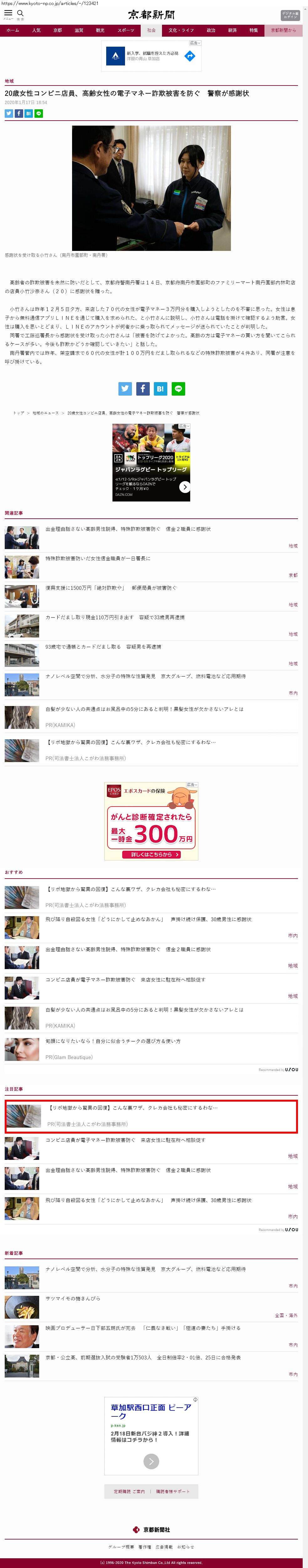This screenshot has width=308, height=1568.
Task: Switch to the 人気 tab
Action: pyautogui.click(x=36, y=30)
